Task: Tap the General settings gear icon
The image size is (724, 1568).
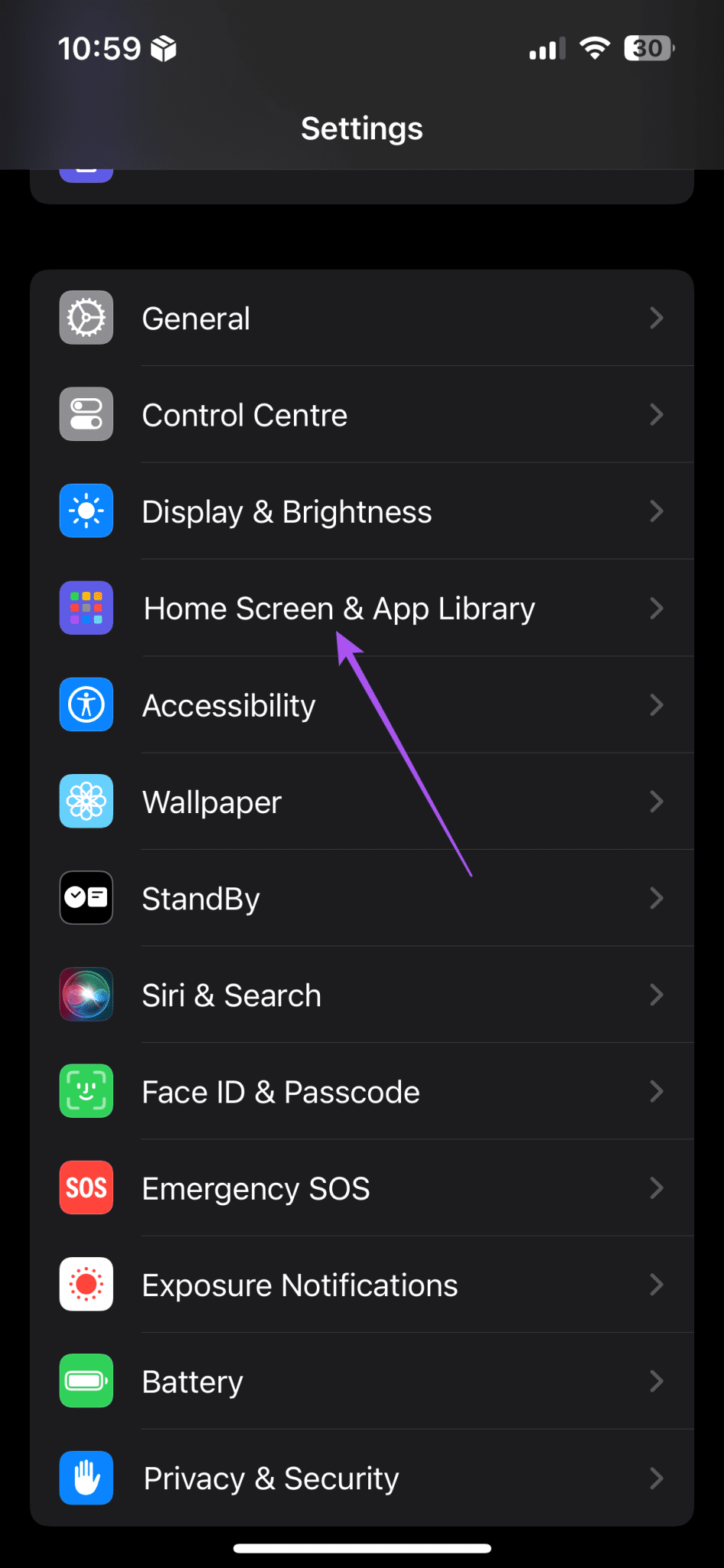Action: coord(86,318)
